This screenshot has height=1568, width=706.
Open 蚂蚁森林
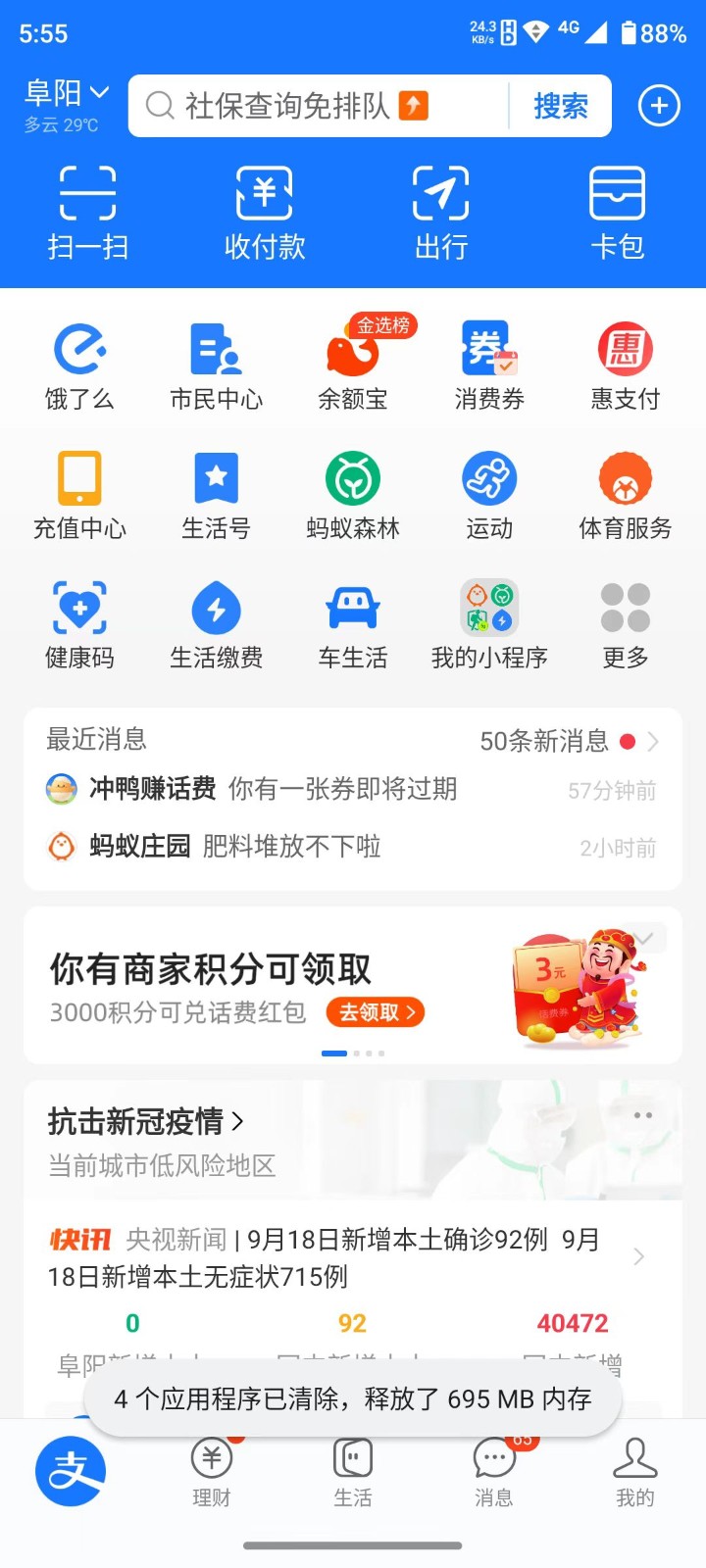coord(353,495)
